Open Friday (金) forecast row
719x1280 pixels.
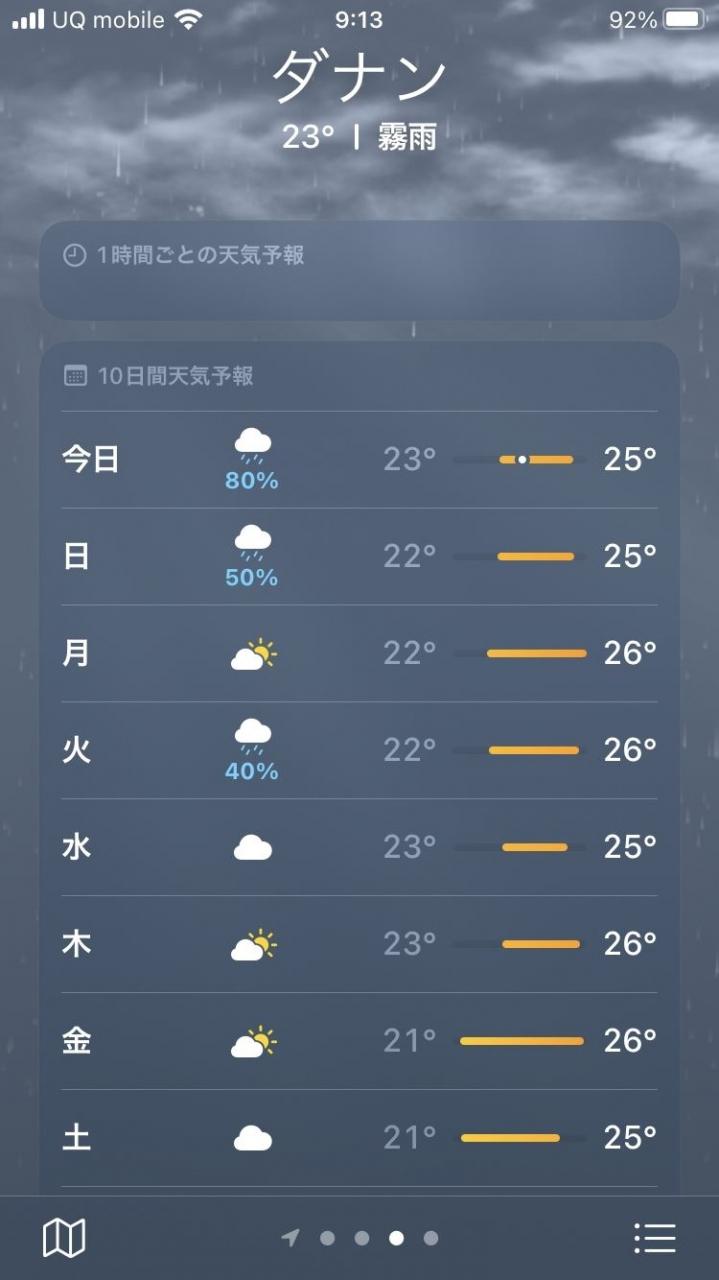pyautogui.click(x=359, y=1042)
